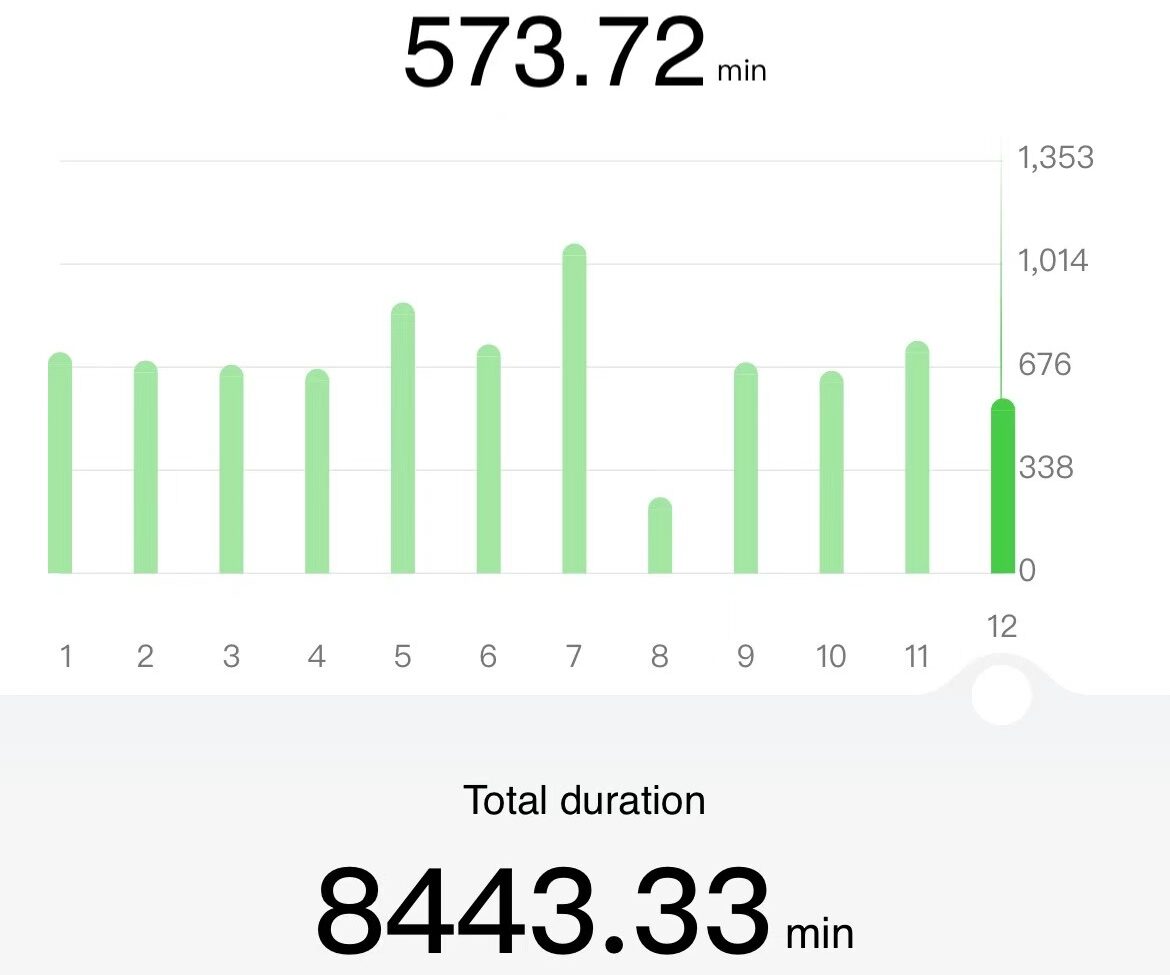This screenshot has width=1170, height=975.
Task: Tap the tallest bar, month 7
Action: (x=574, y=410)
